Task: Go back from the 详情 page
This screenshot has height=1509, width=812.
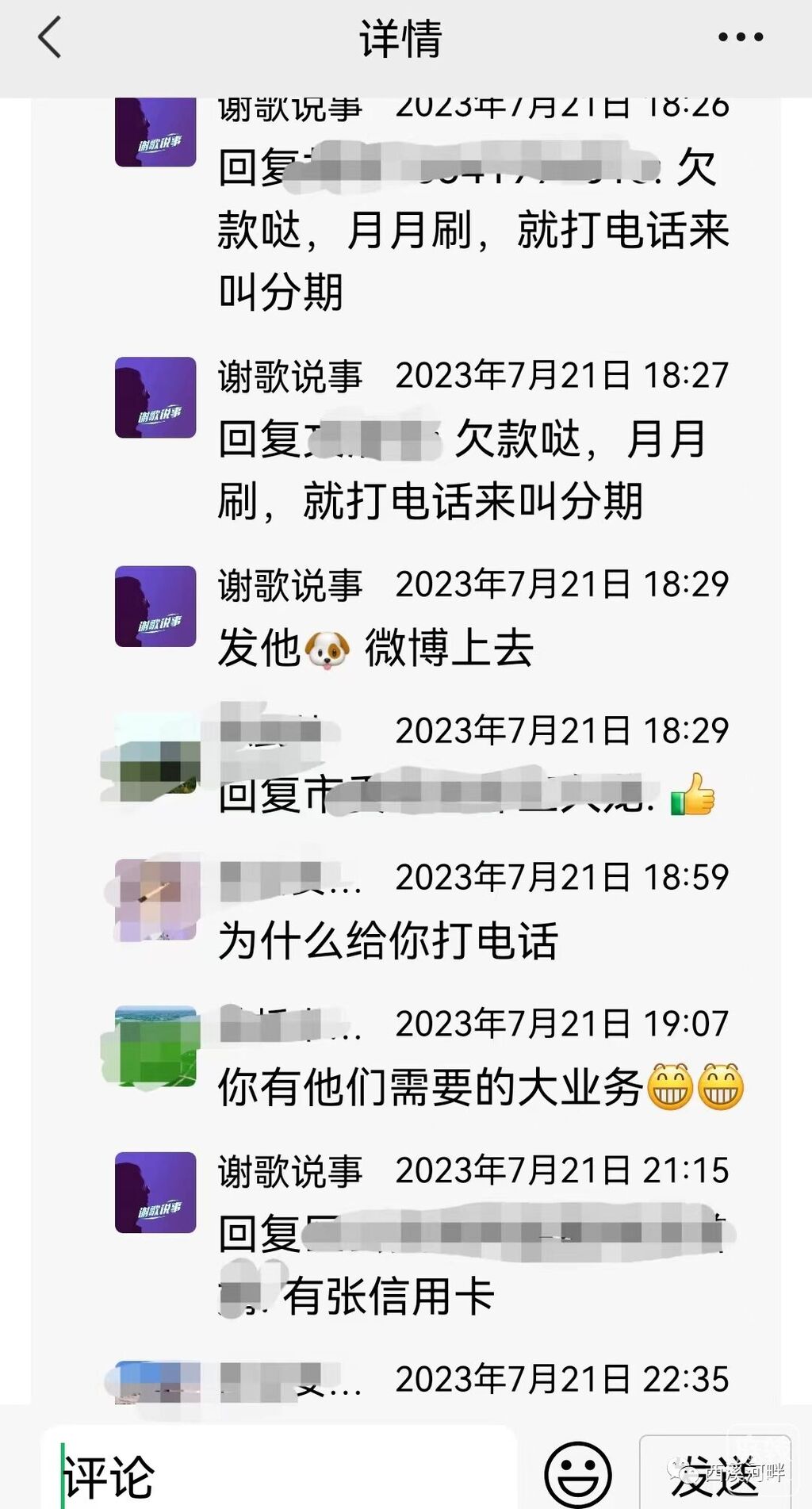Action: 49,38
